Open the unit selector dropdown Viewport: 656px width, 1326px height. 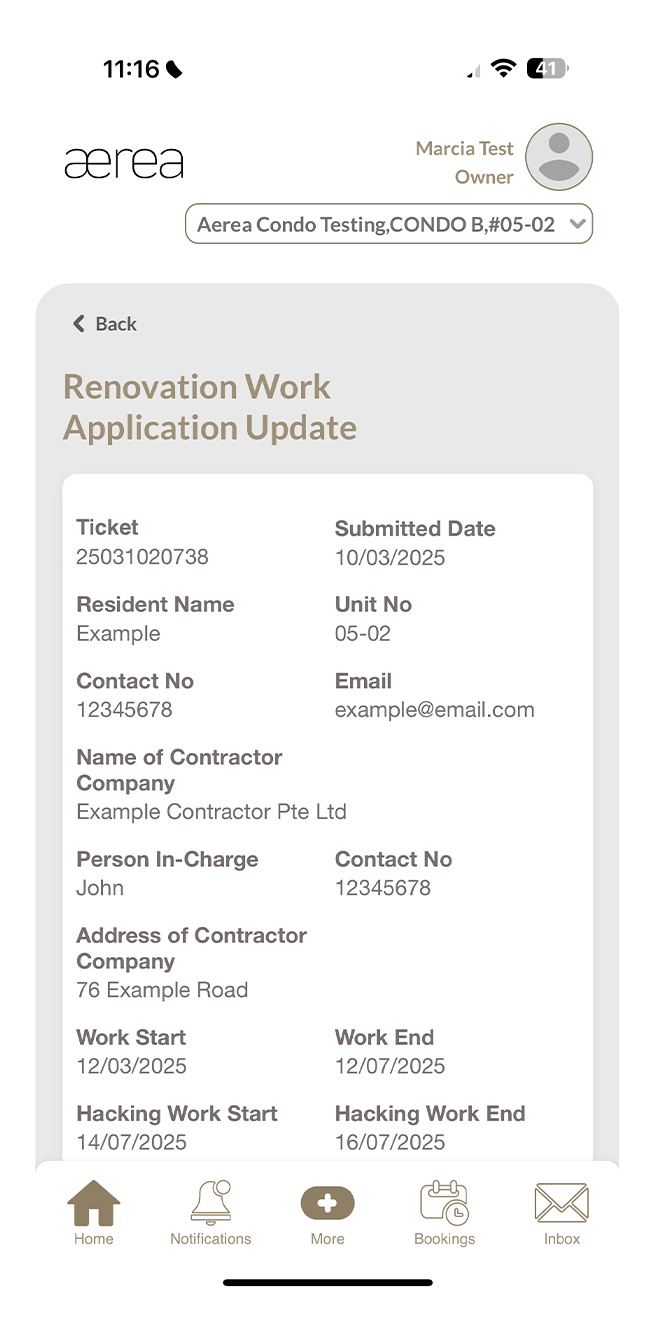(x=389, y=224)
